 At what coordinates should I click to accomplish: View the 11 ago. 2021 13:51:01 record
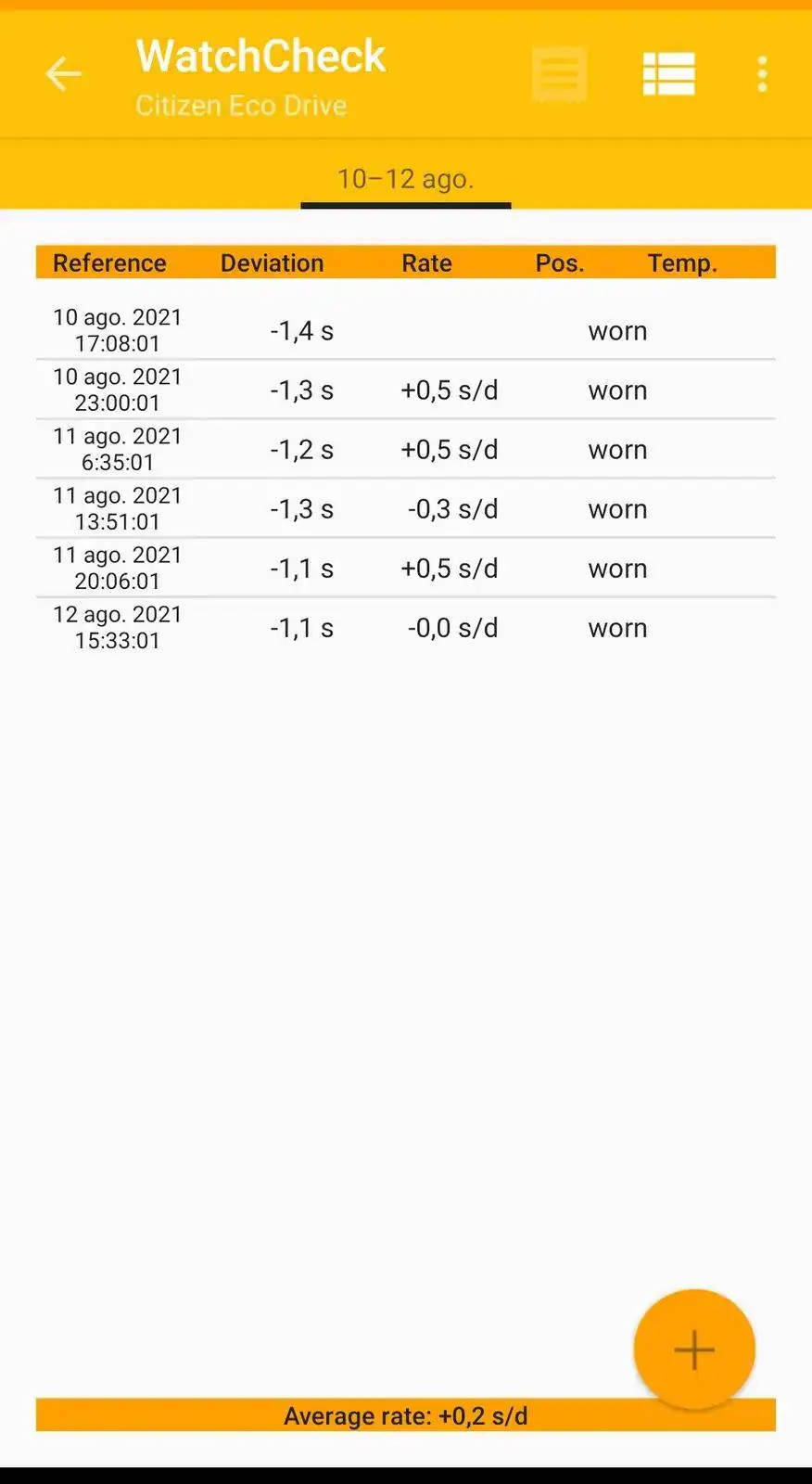point(405,508)
